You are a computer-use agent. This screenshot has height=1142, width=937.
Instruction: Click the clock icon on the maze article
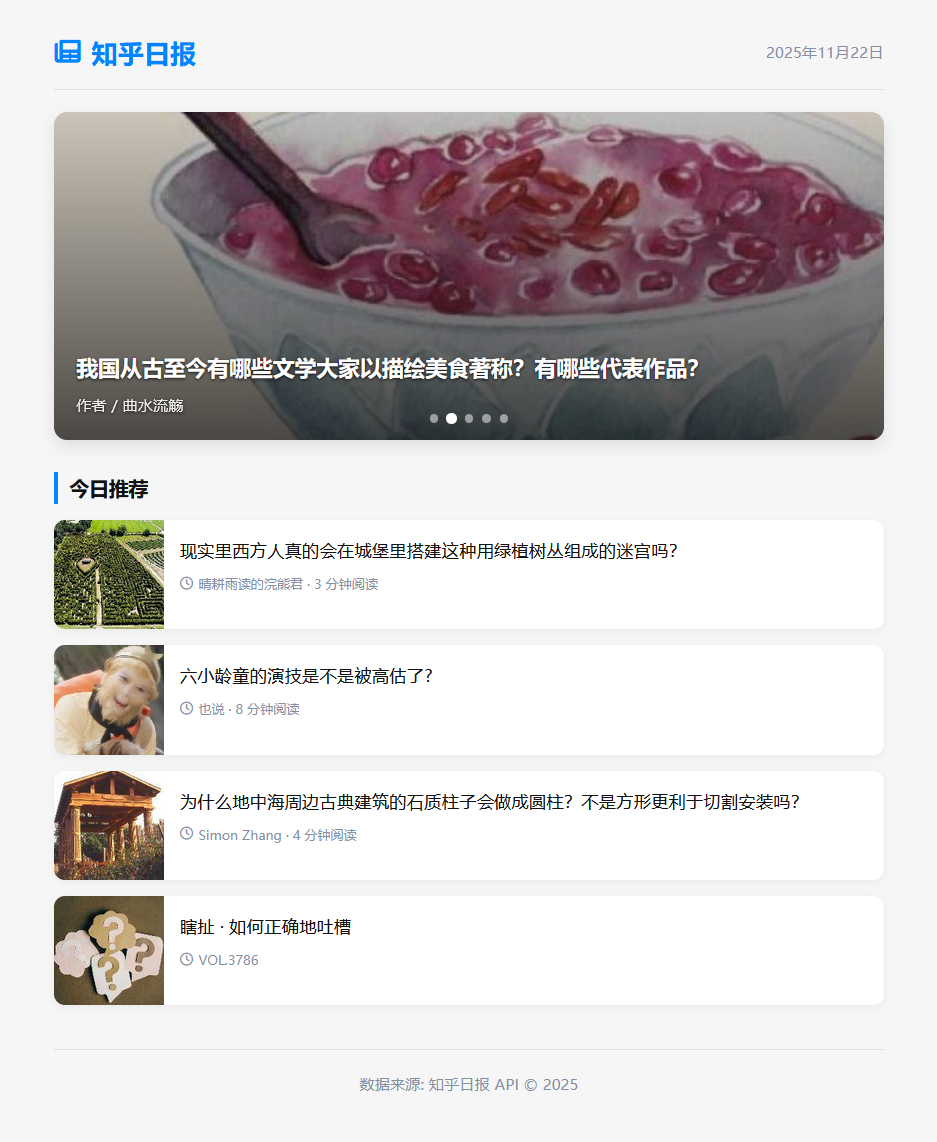(184, 584)
